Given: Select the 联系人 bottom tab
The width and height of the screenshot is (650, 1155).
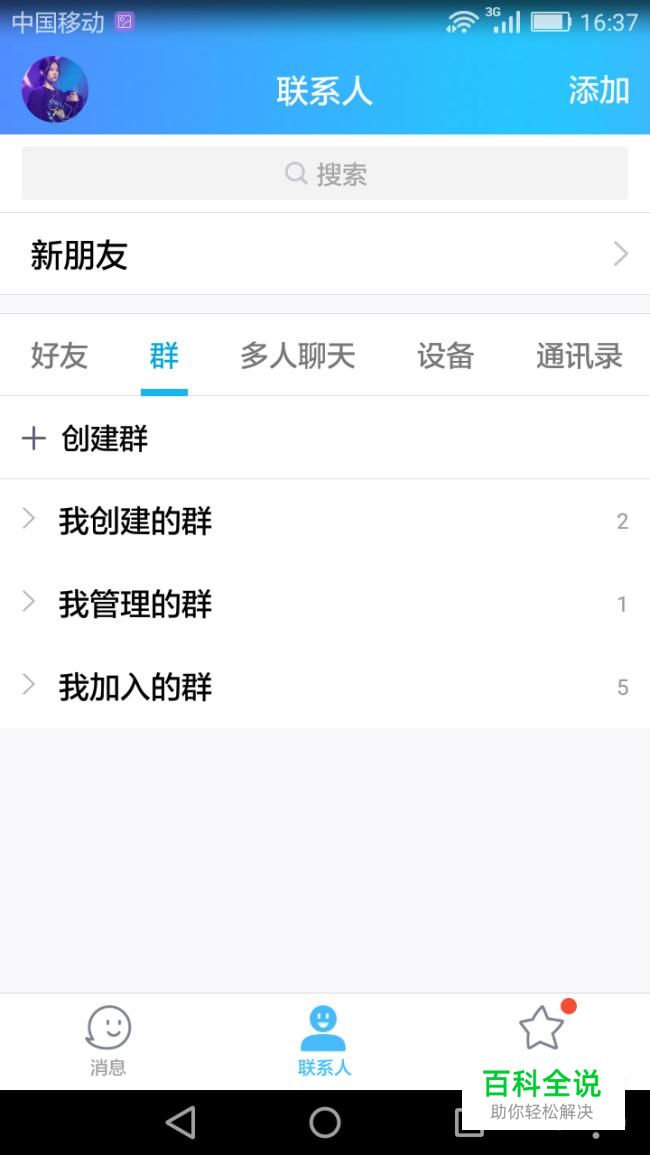Looking at the screenshot, I should pos(324,1040).
